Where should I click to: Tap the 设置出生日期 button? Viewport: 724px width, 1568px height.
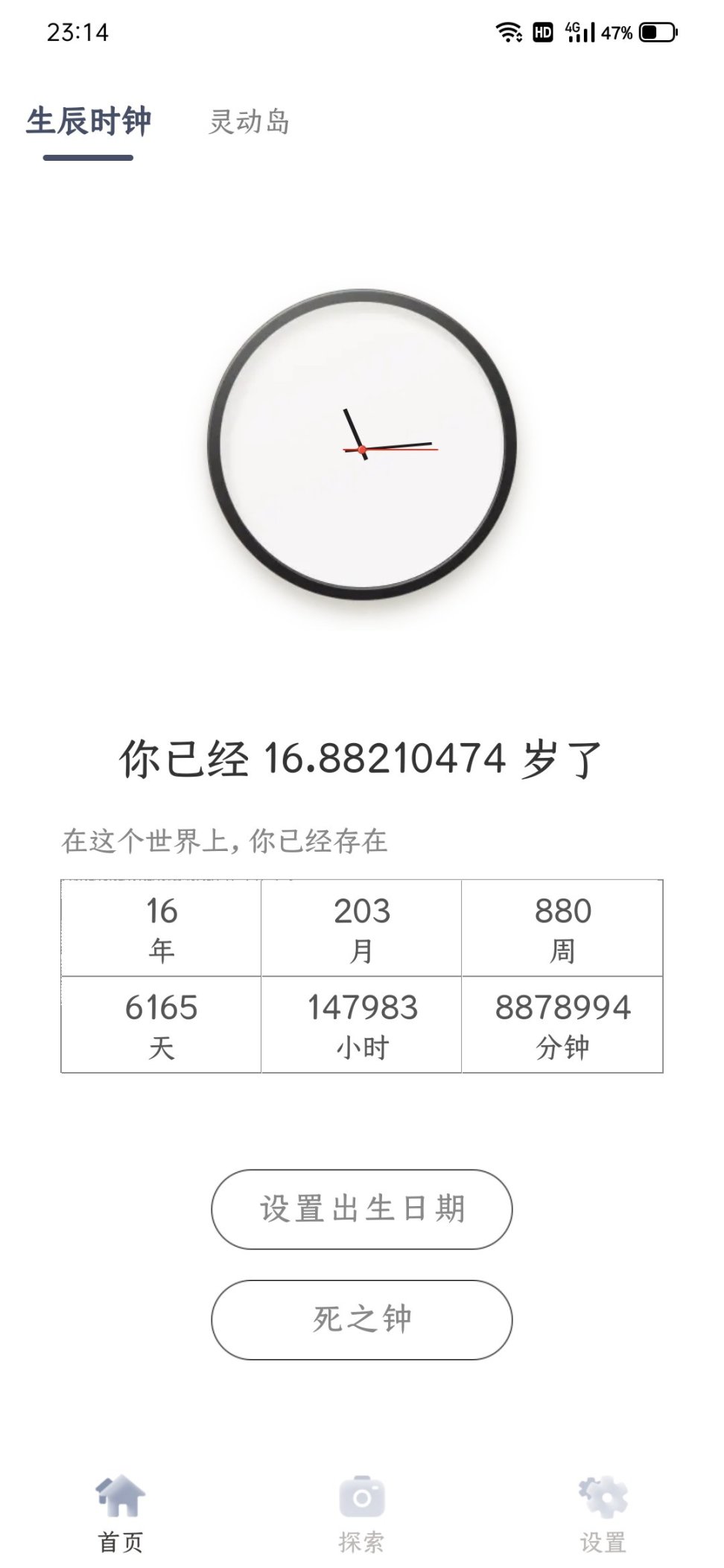(362, 1209)
